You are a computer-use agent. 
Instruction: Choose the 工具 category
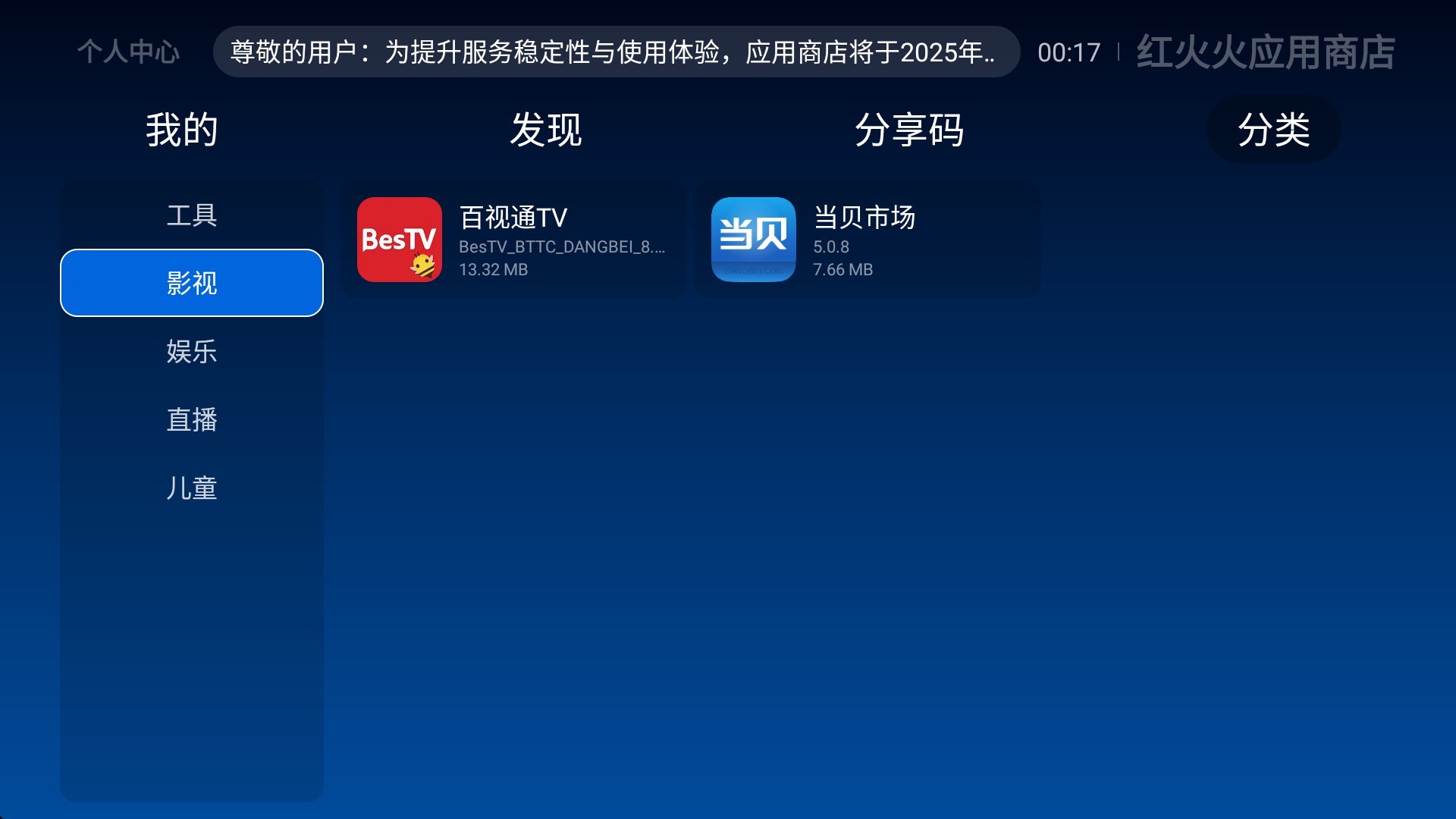(192, 215)
